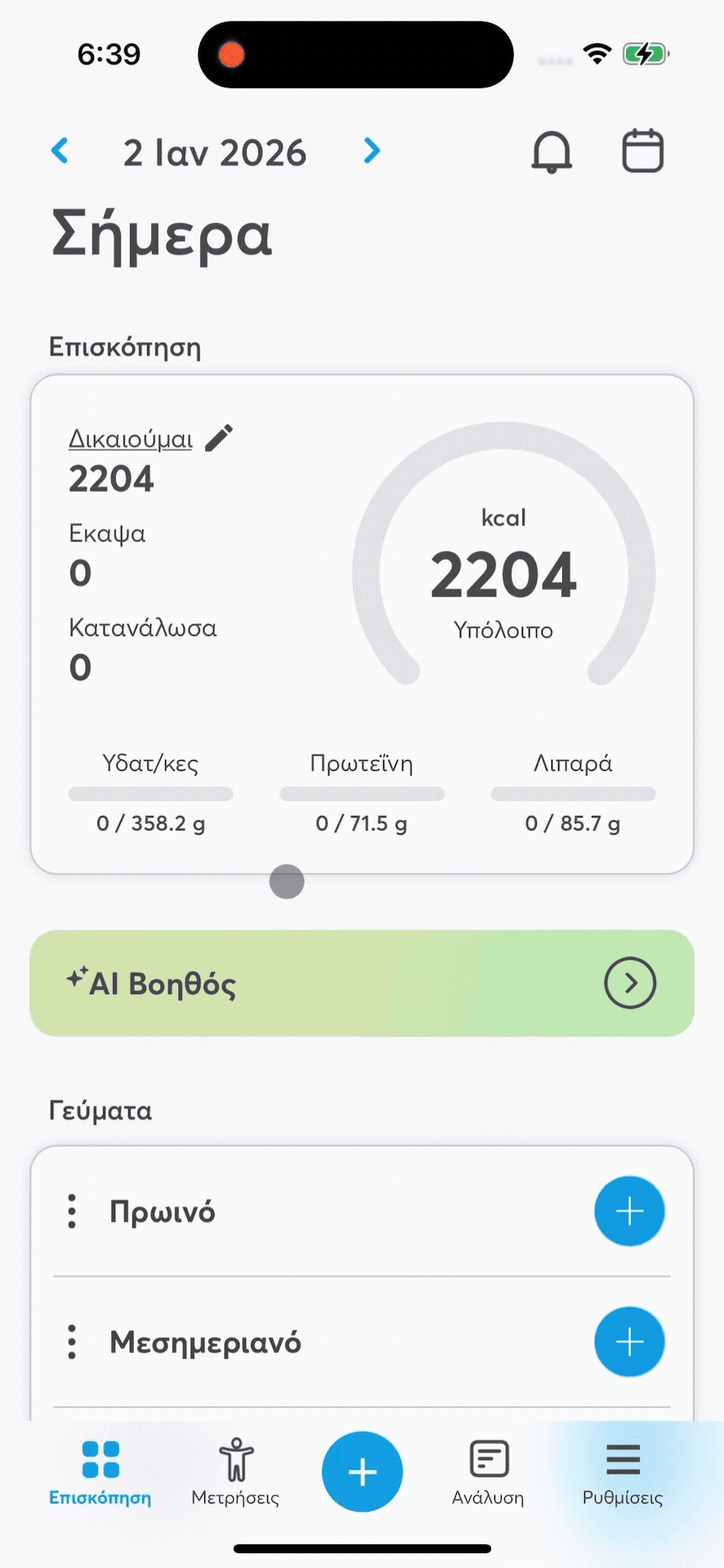Add food to Μεσημεριανό

629,1342
